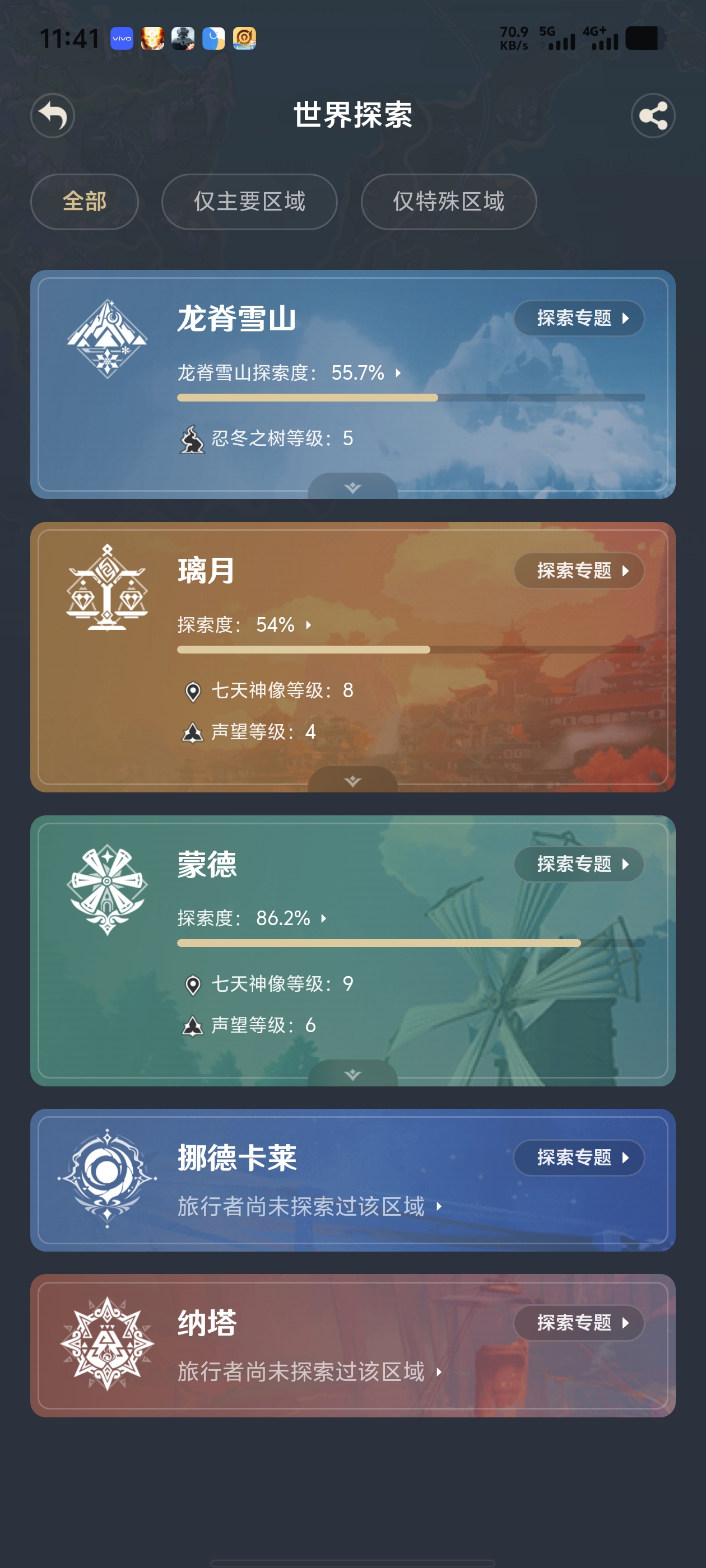
Task: Open 探索专题 for Dragonspine
Action: point(579,318)
